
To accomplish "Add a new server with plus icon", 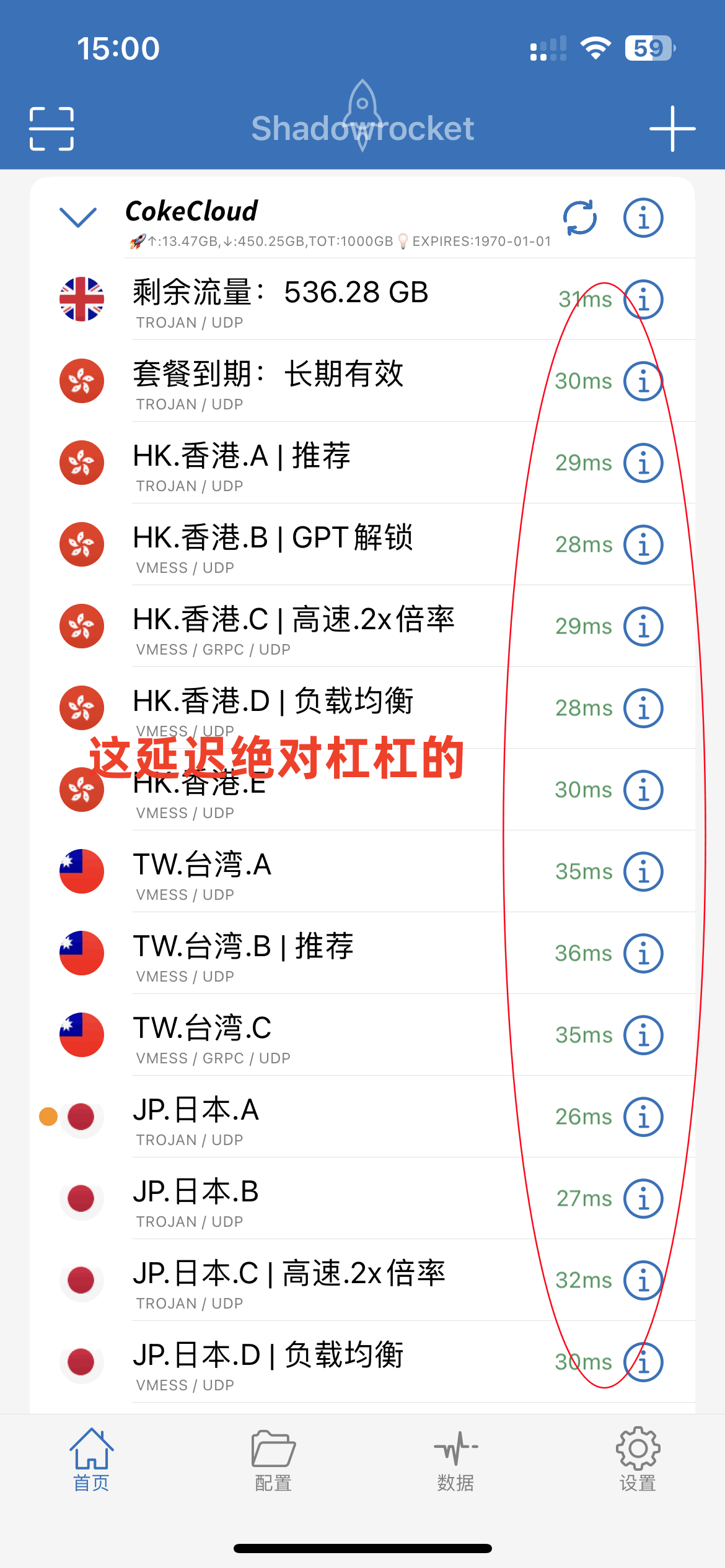I will (x=672, y=129).
